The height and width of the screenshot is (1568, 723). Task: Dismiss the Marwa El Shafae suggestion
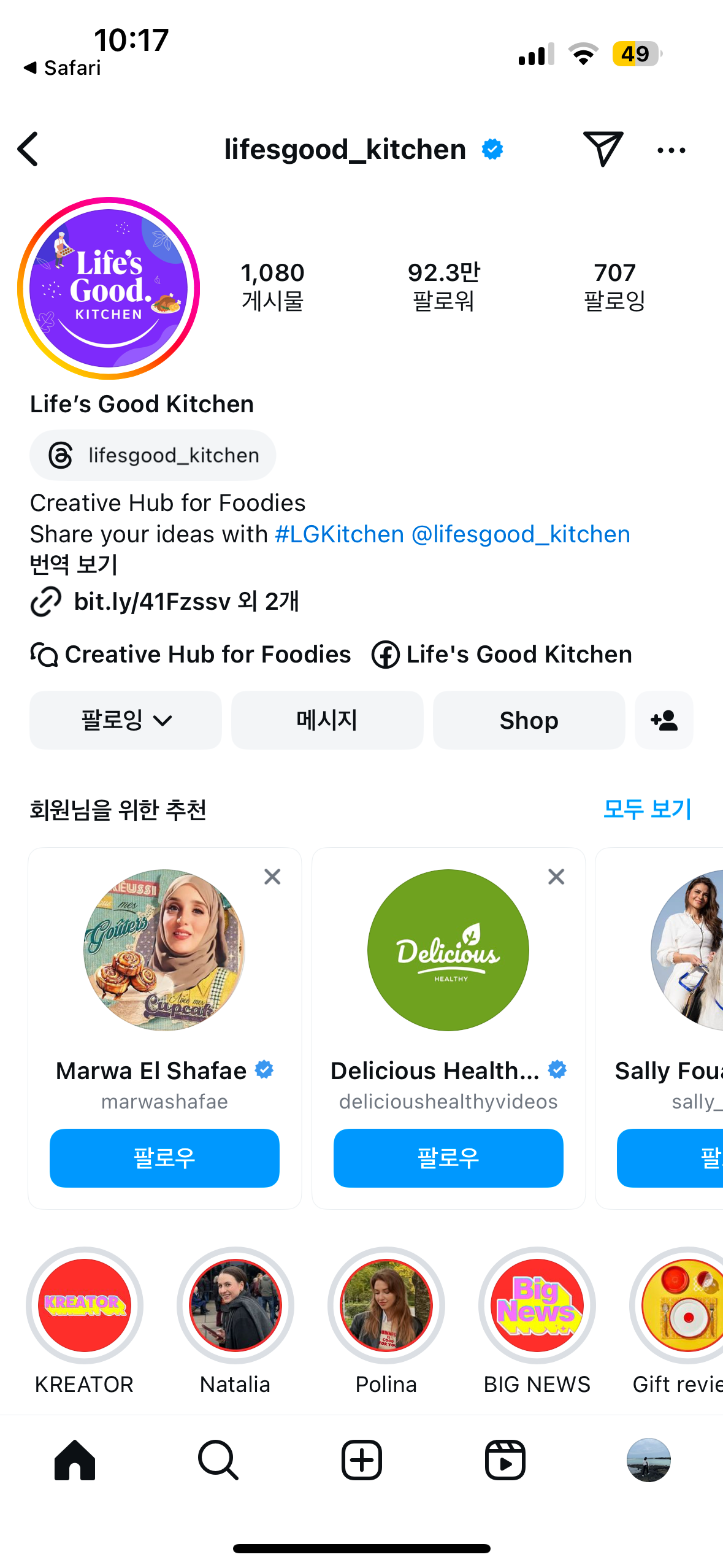point(272,877)
